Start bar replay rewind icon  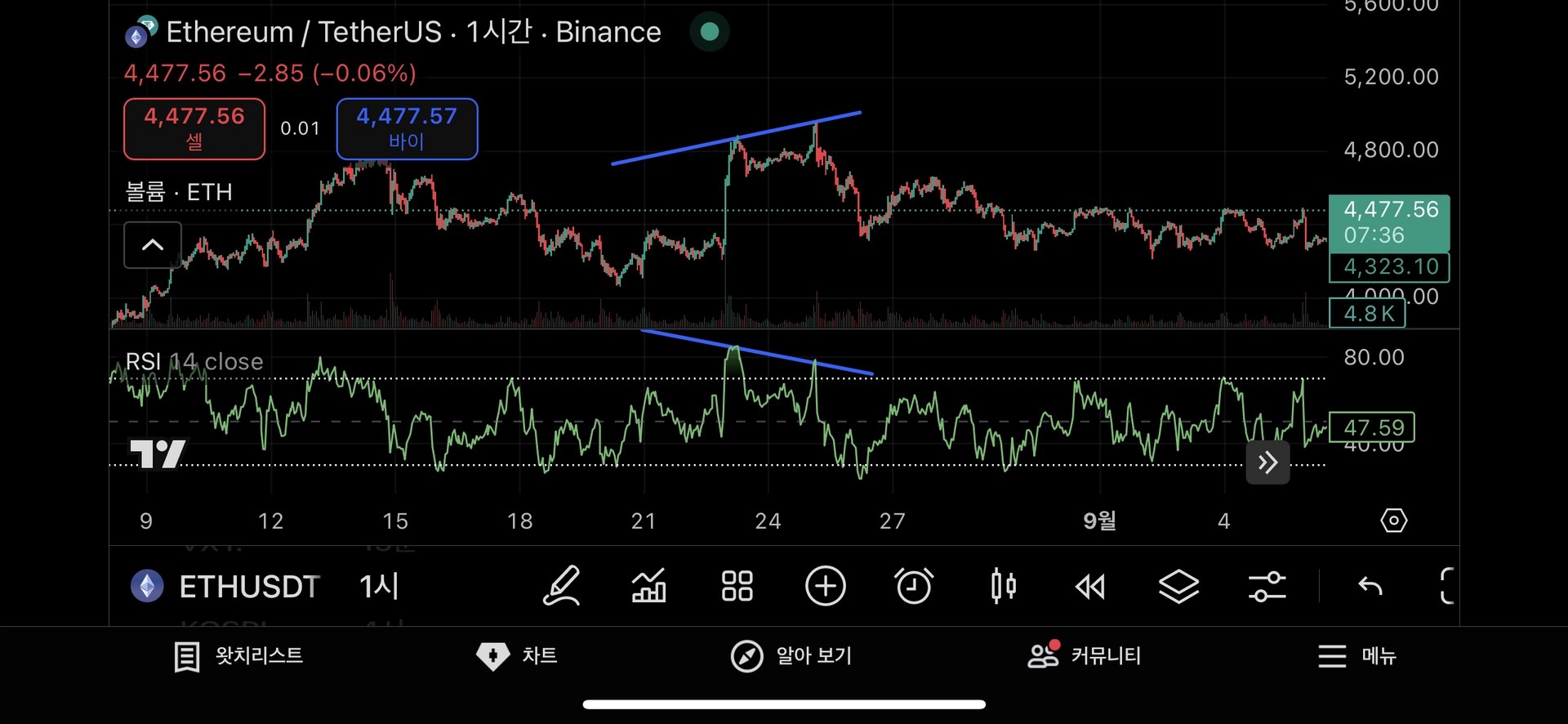click(1090, 586)
